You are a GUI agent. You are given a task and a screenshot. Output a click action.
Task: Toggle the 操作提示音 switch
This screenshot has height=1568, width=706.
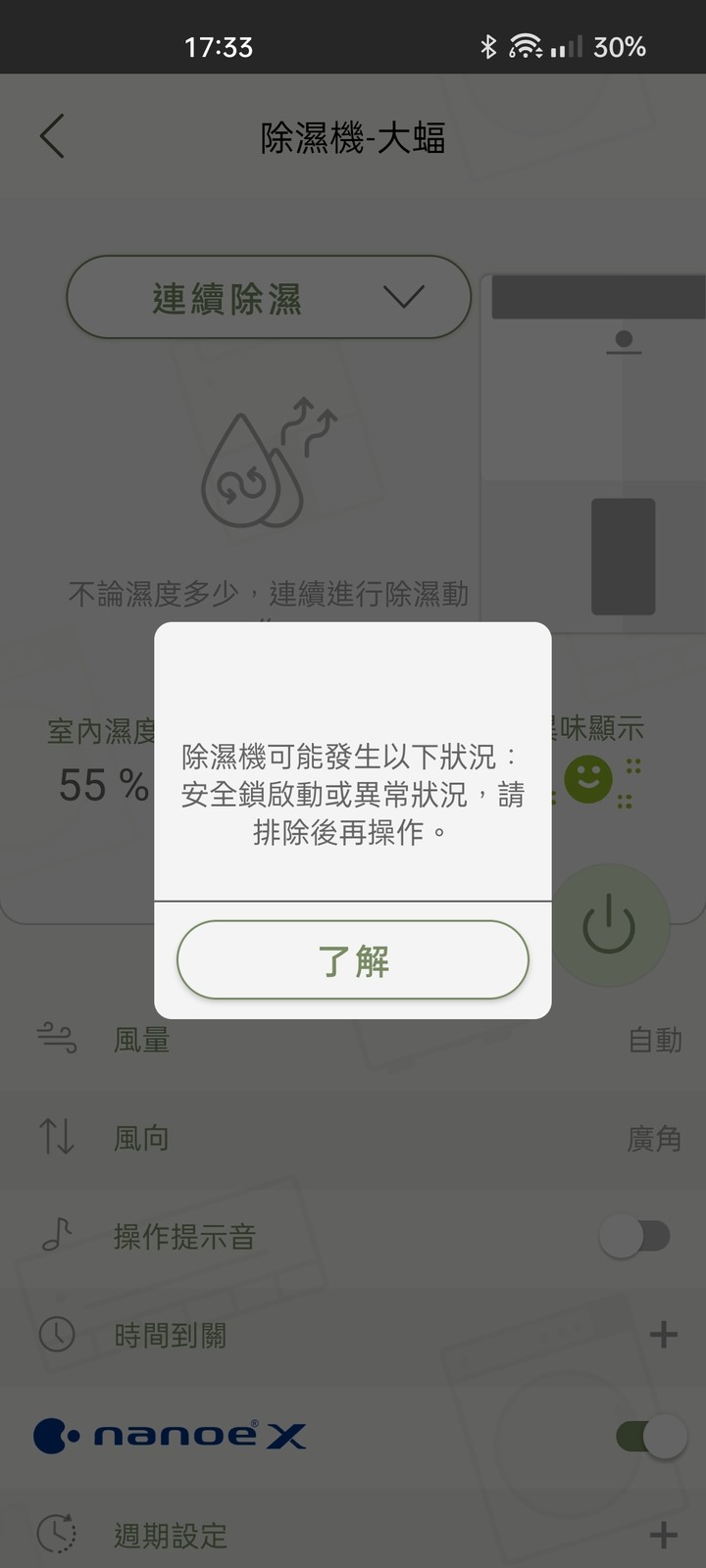tap(634, 1236)
